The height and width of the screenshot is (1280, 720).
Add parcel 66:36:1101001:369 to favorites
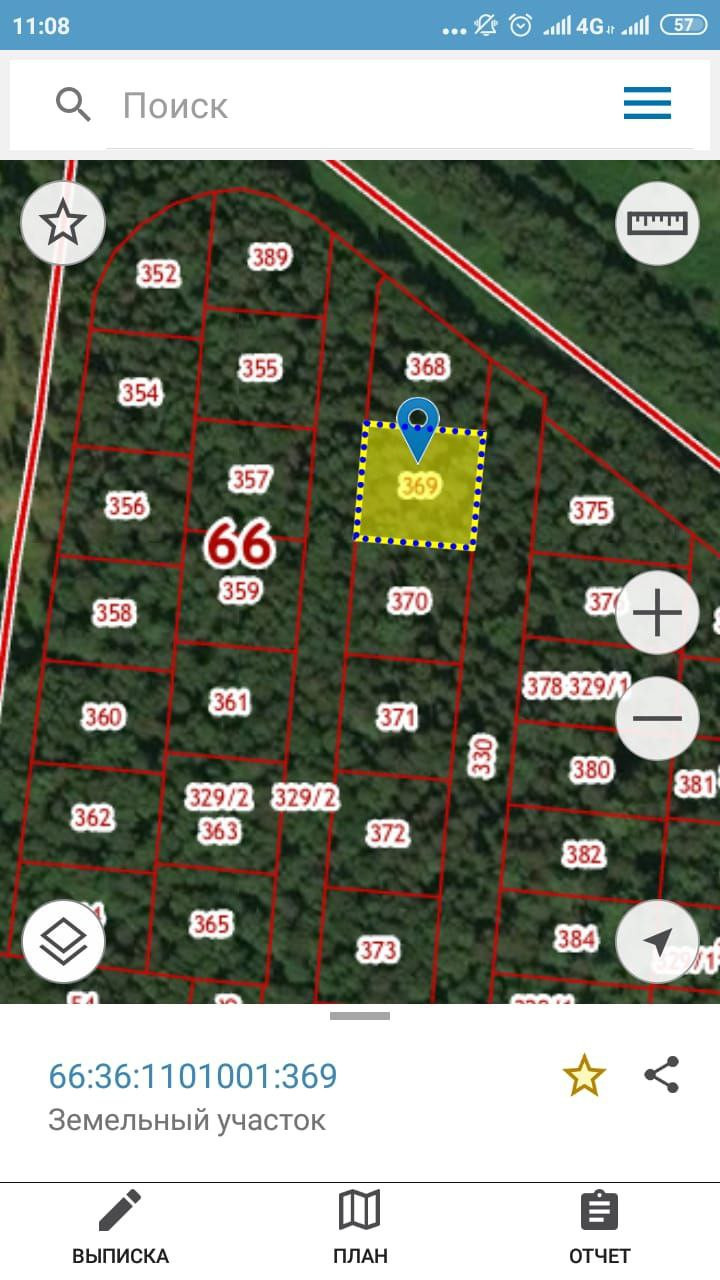[x=584, y=1076]
